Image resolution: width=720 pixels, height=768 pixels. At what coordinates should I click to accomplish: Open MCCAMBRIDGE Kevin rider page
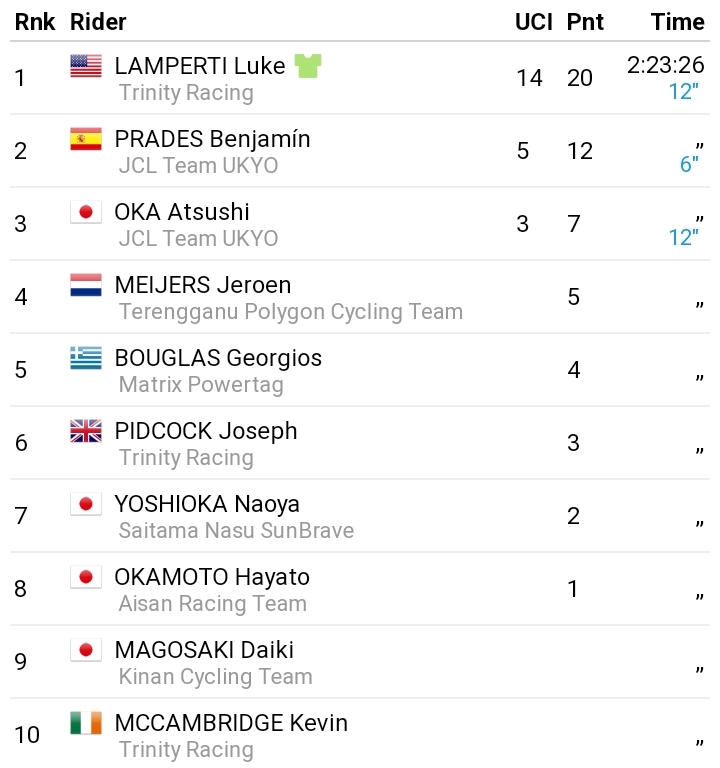coord(231,723)
